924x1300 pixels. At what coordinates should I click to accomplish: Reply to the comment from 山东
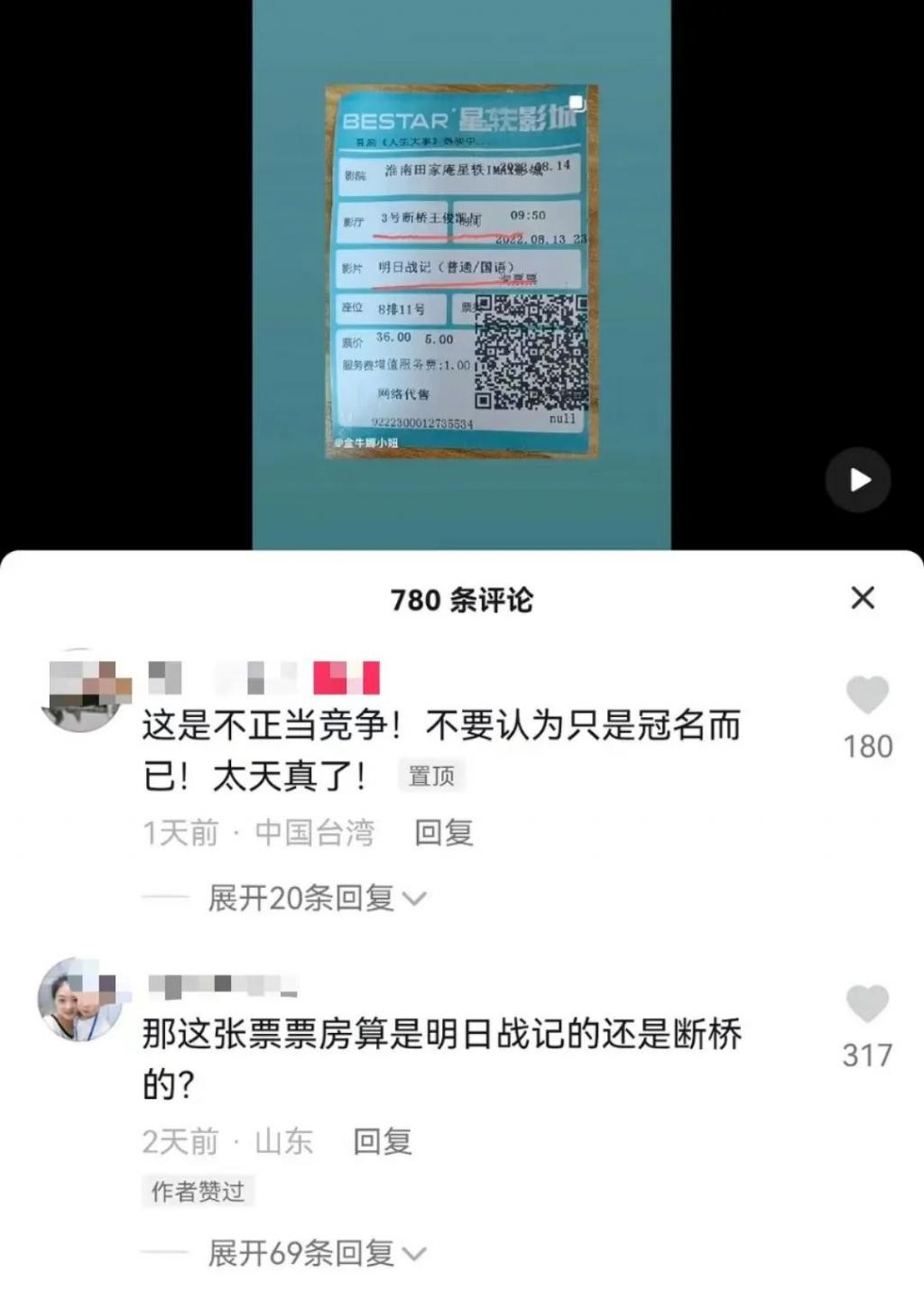coord(382,1142)
